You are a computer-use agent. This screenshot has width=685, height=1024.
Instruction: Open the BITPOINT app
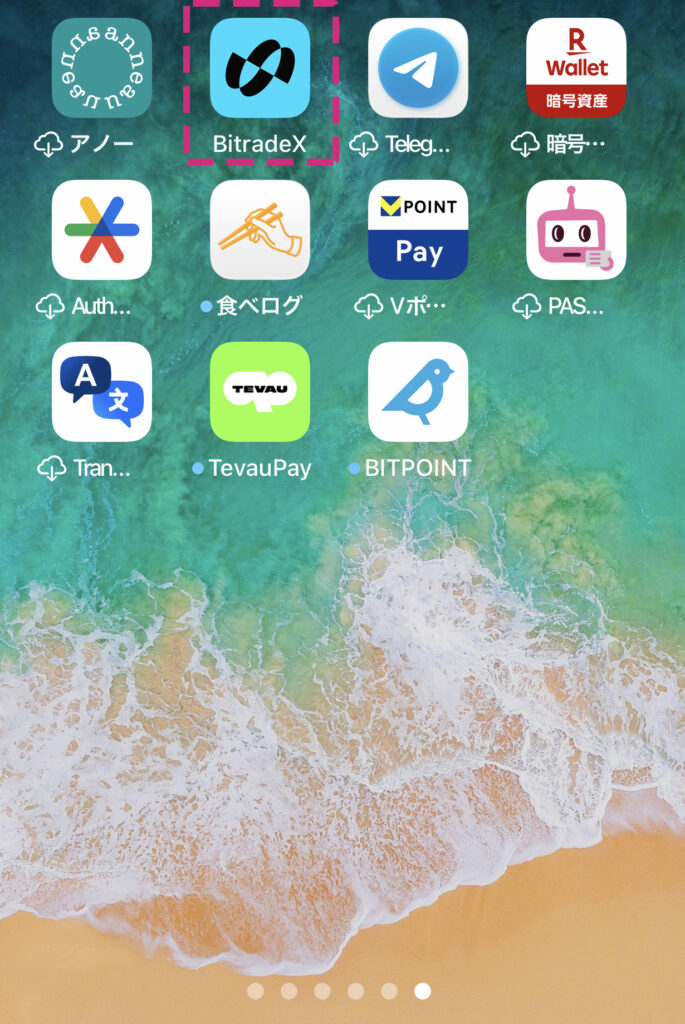(x=418, y=392)
